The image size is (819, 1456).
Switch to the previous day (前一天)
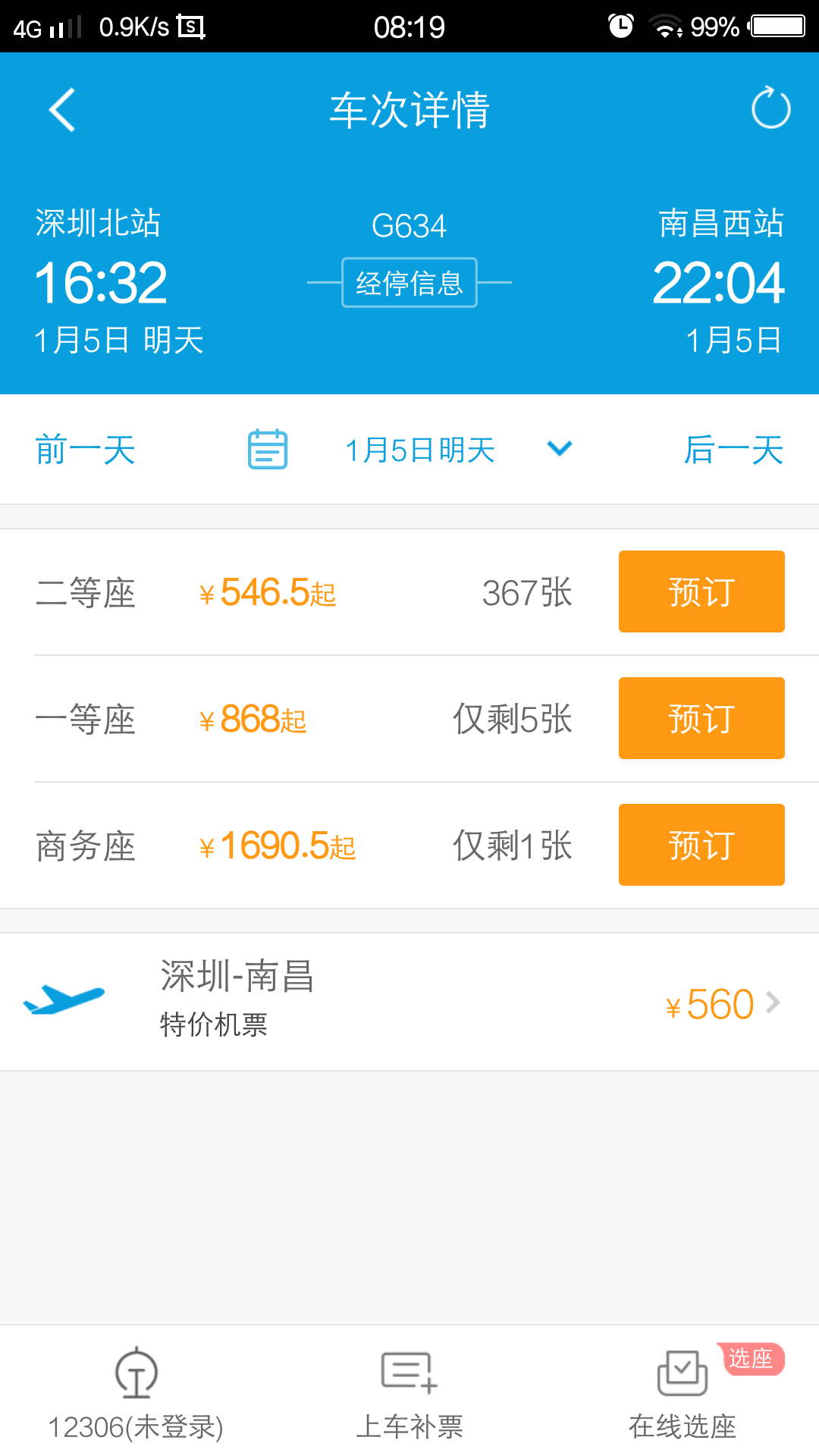86,450
